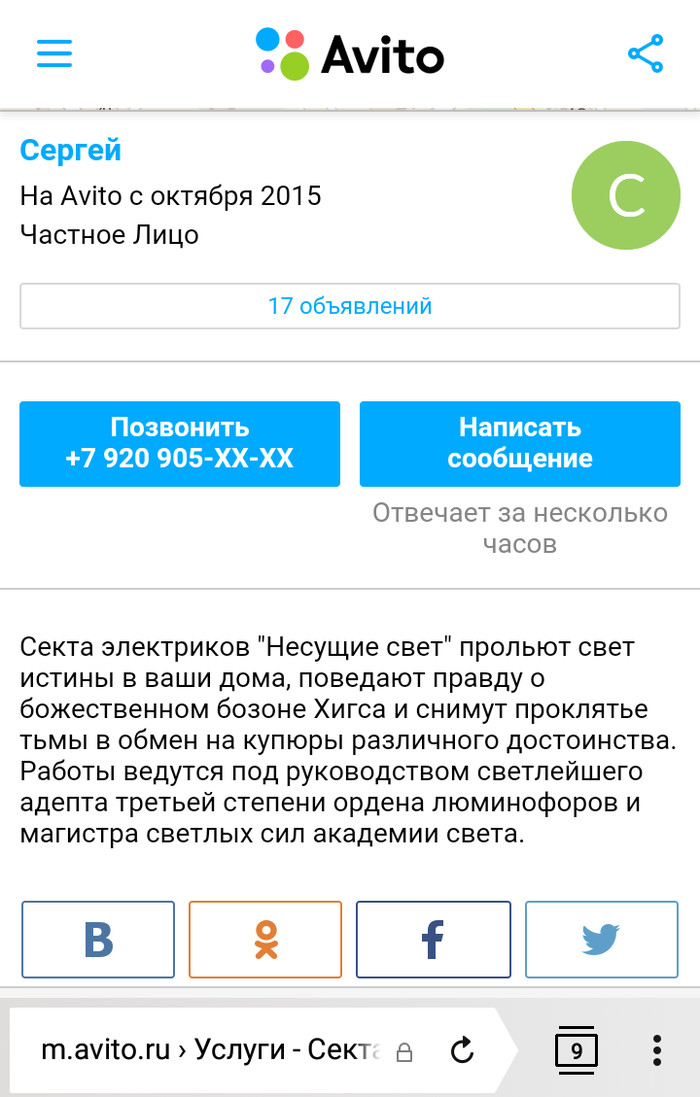
Task: Open the hamburger menu
Action: pos(55,53)
